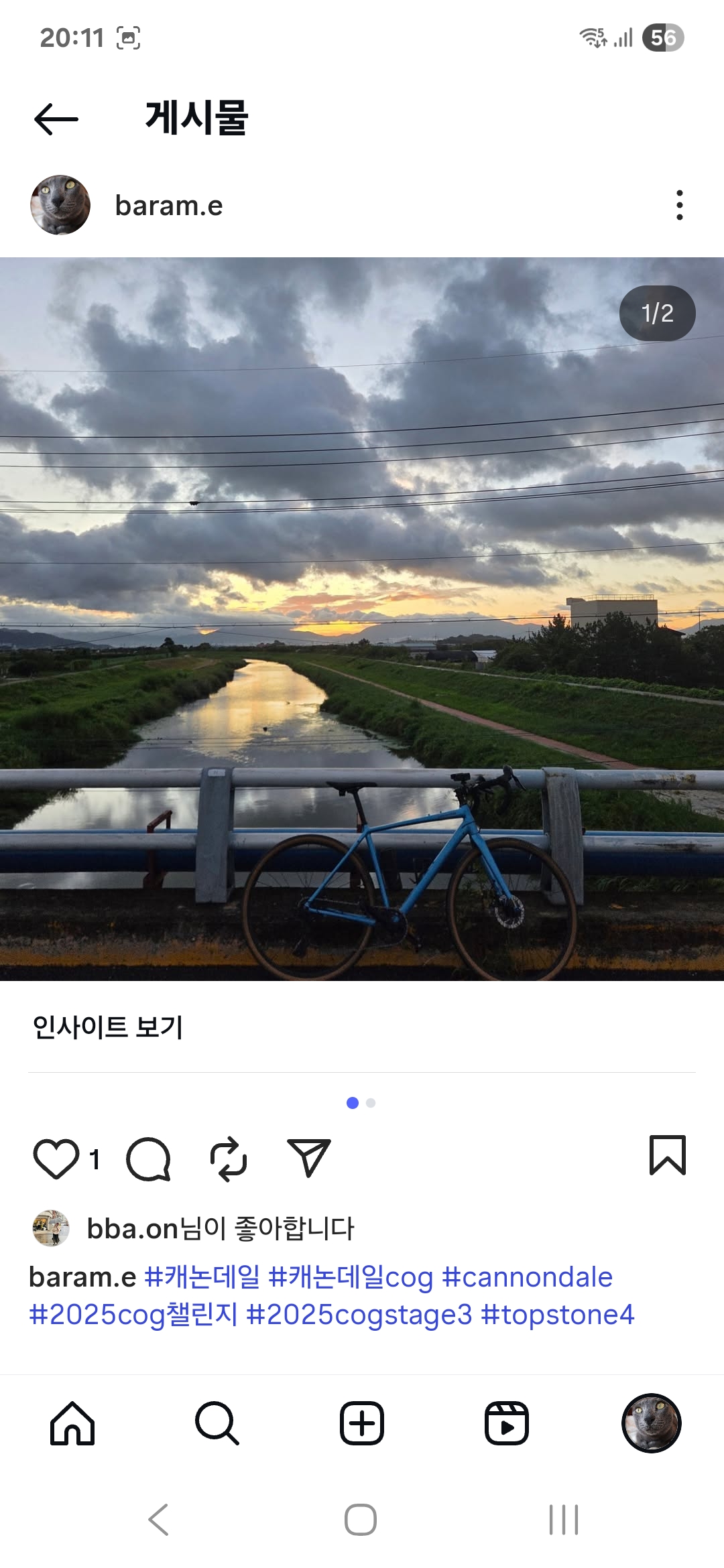
Task: Open the #topstone4 hashtag
Action: click(x=558, y=1315)
